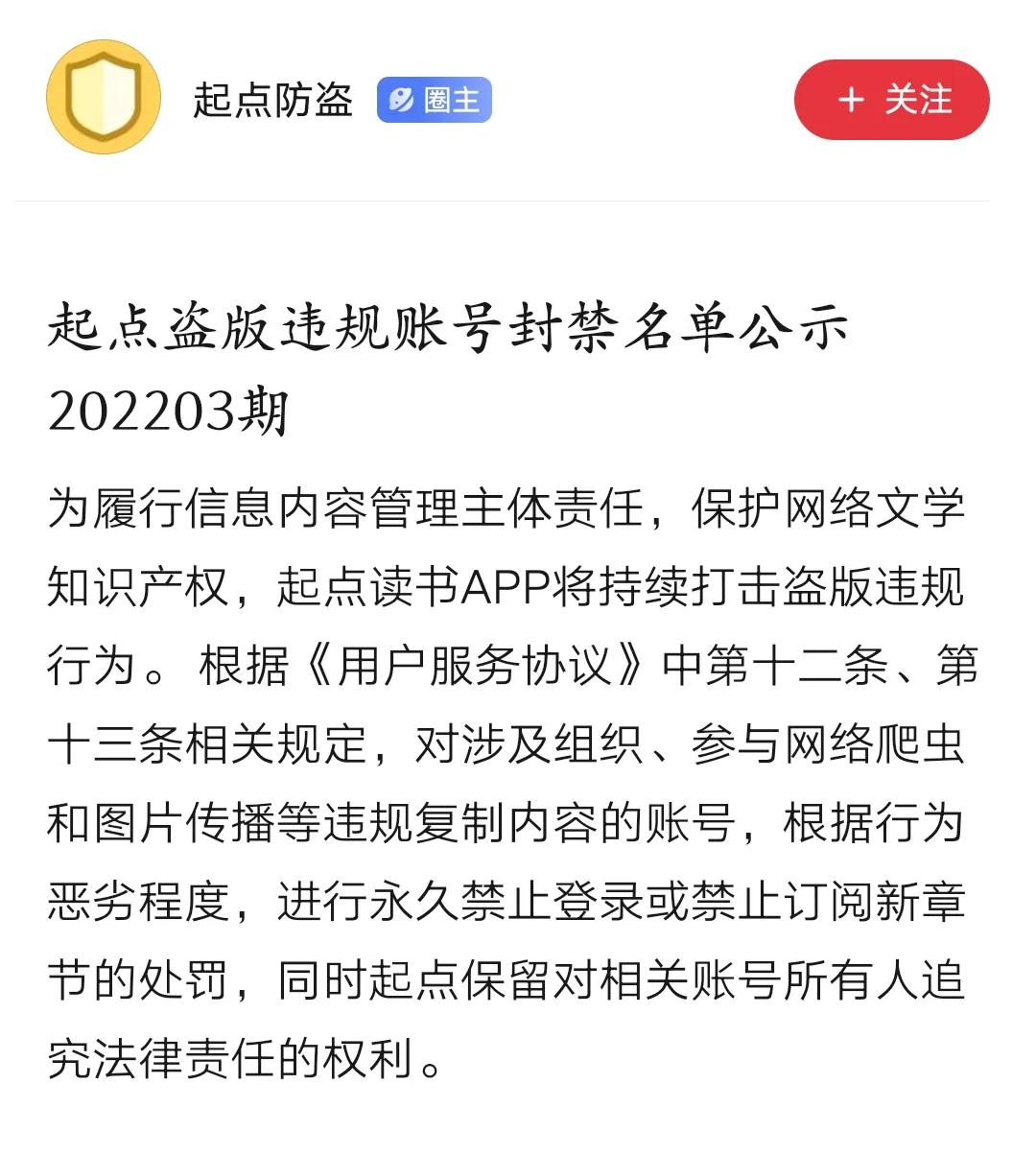The width and height of the screenshot is (1036, 1155).
Task: Click the gray divider line under the header
Action: 518,200
